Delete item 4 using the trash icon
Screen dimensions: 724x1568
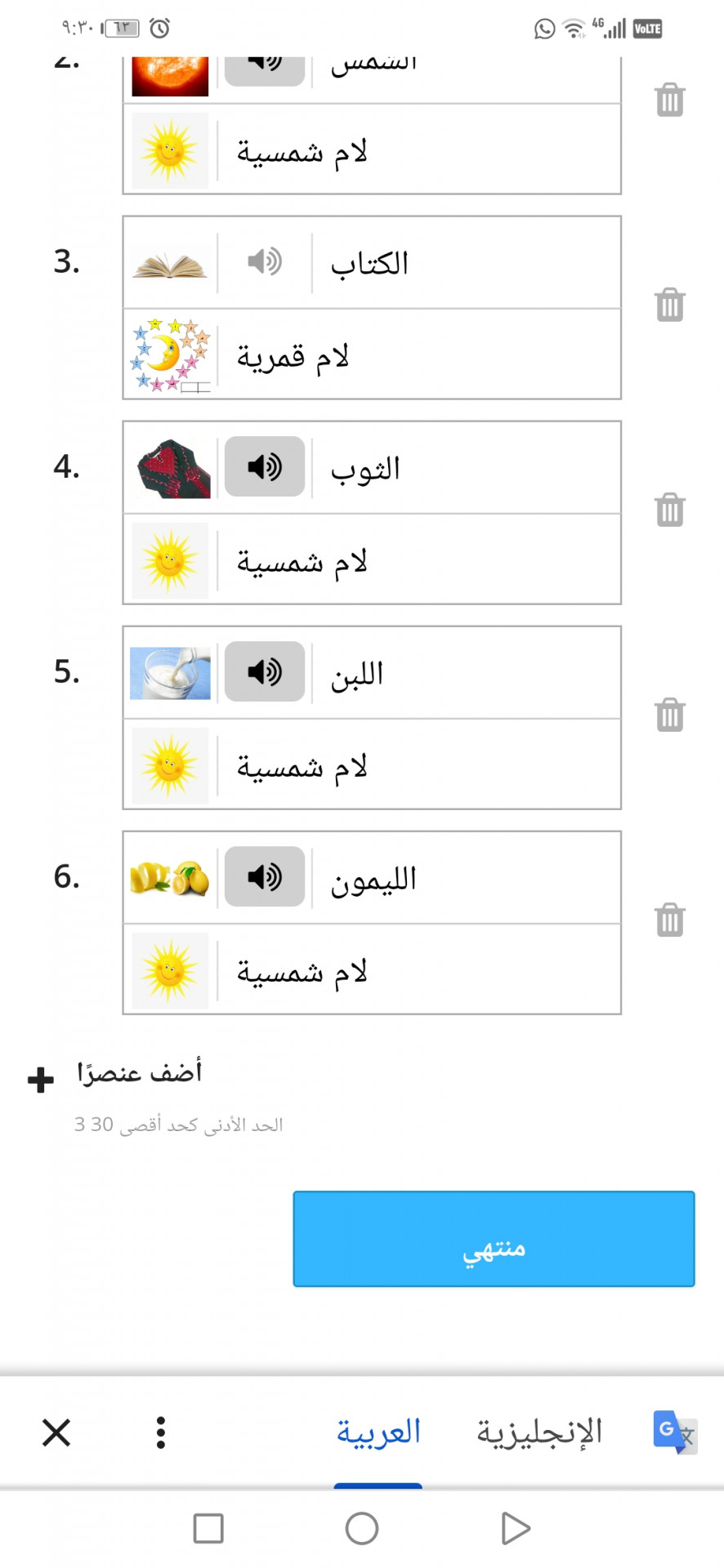(x=669, y=510)
